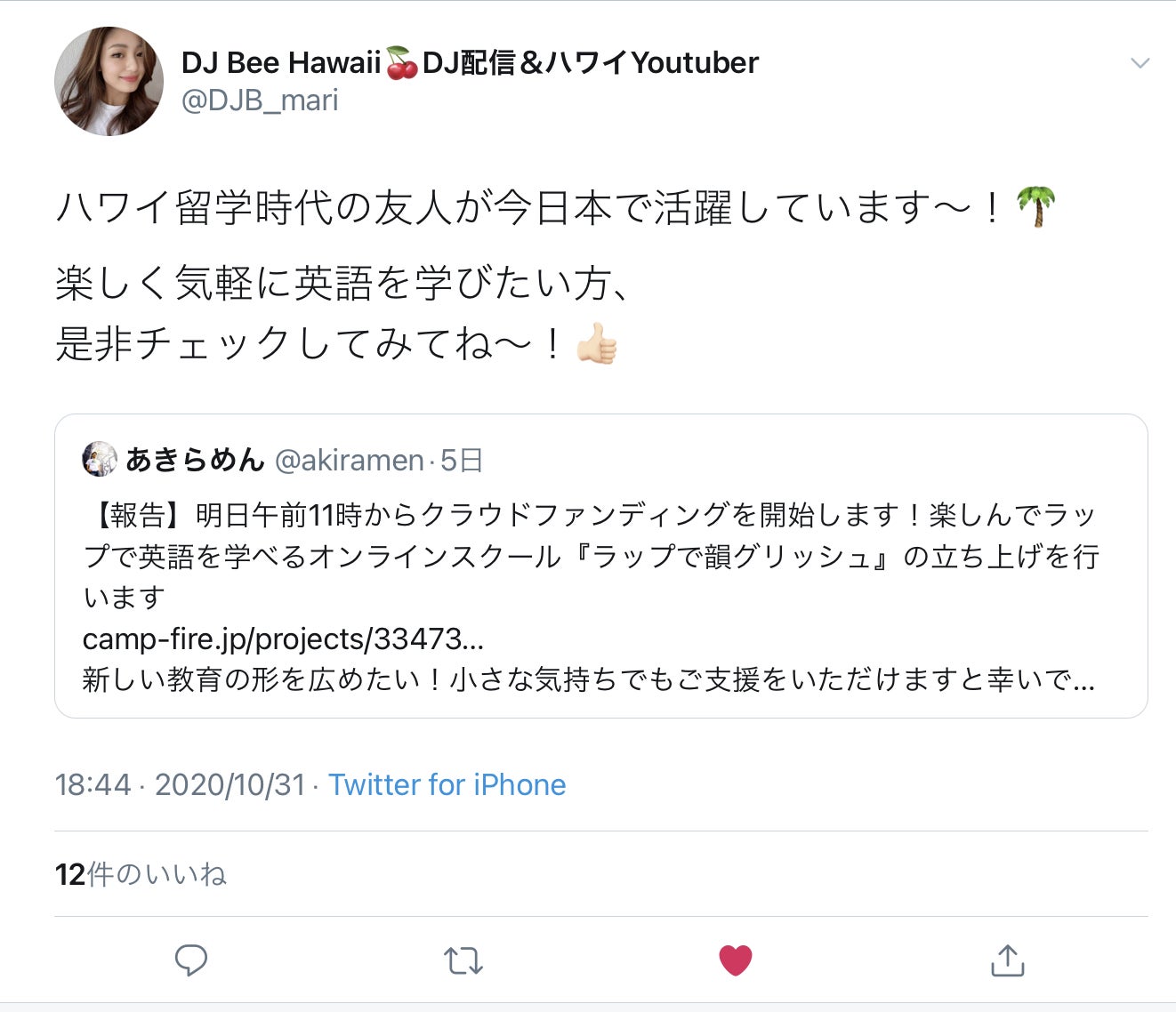Unlike this tweet with the heart
Image resolution: width=1176 pixels, height=1012 pixels.
(x=735, y=960)
